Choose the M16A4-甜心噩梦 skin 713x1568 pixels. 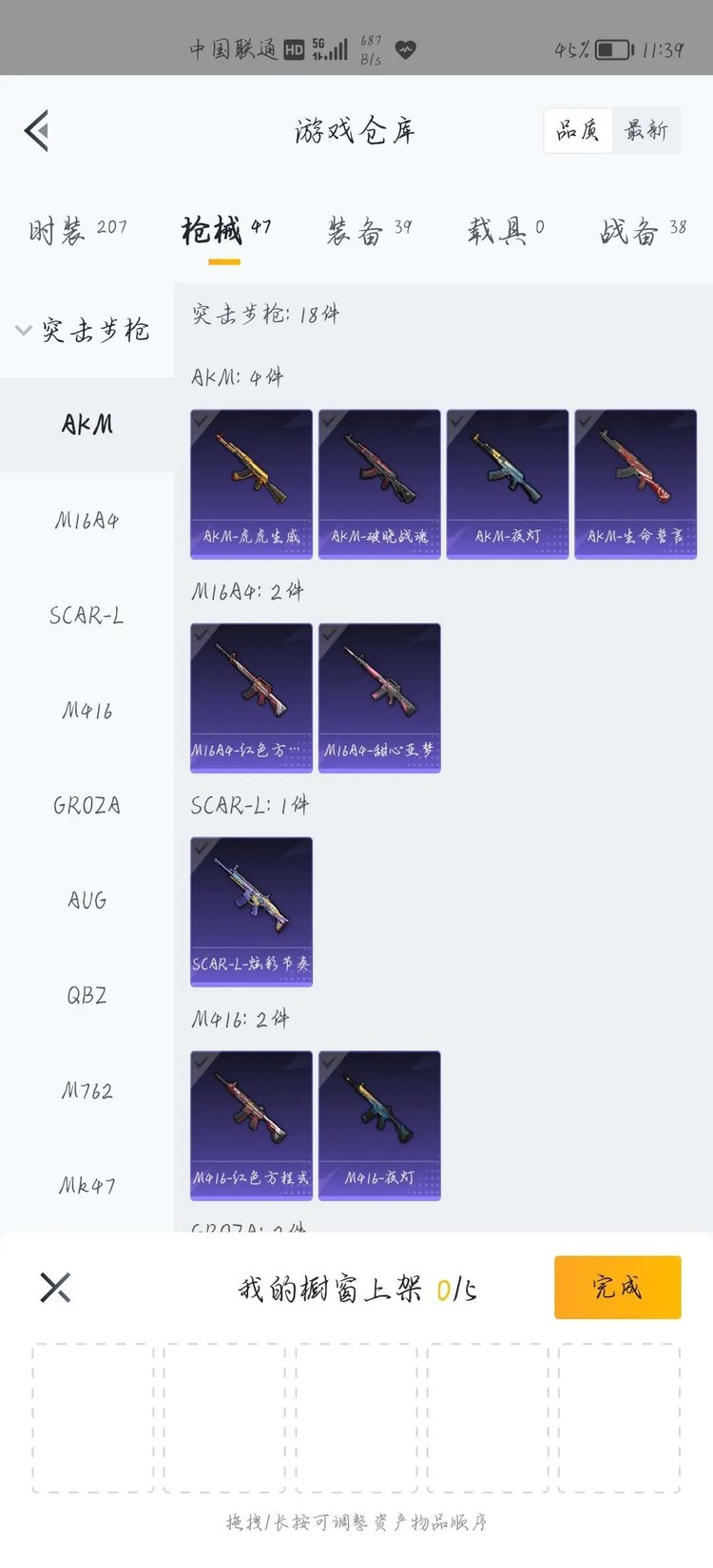point(379,698)
